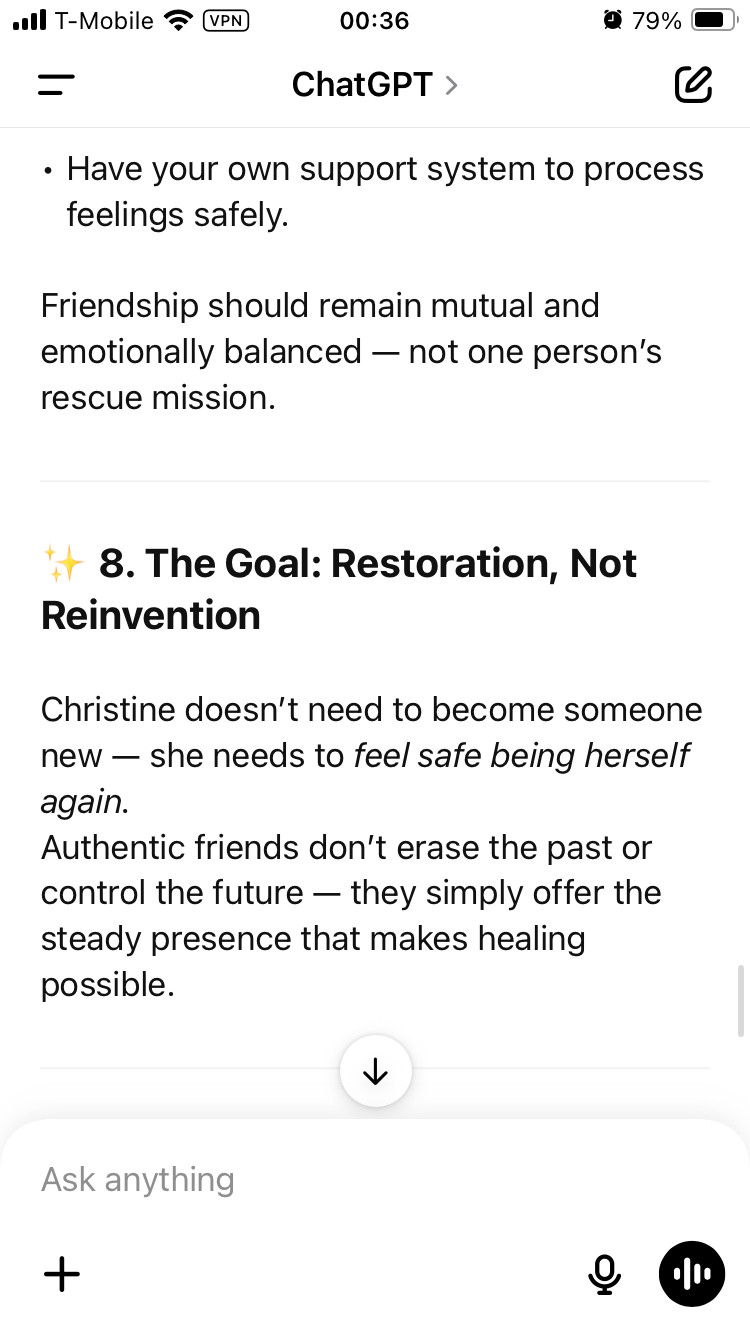Screen dimensions: 750x1334
Task: Open the sidebar menu
Action: [56, 85]
